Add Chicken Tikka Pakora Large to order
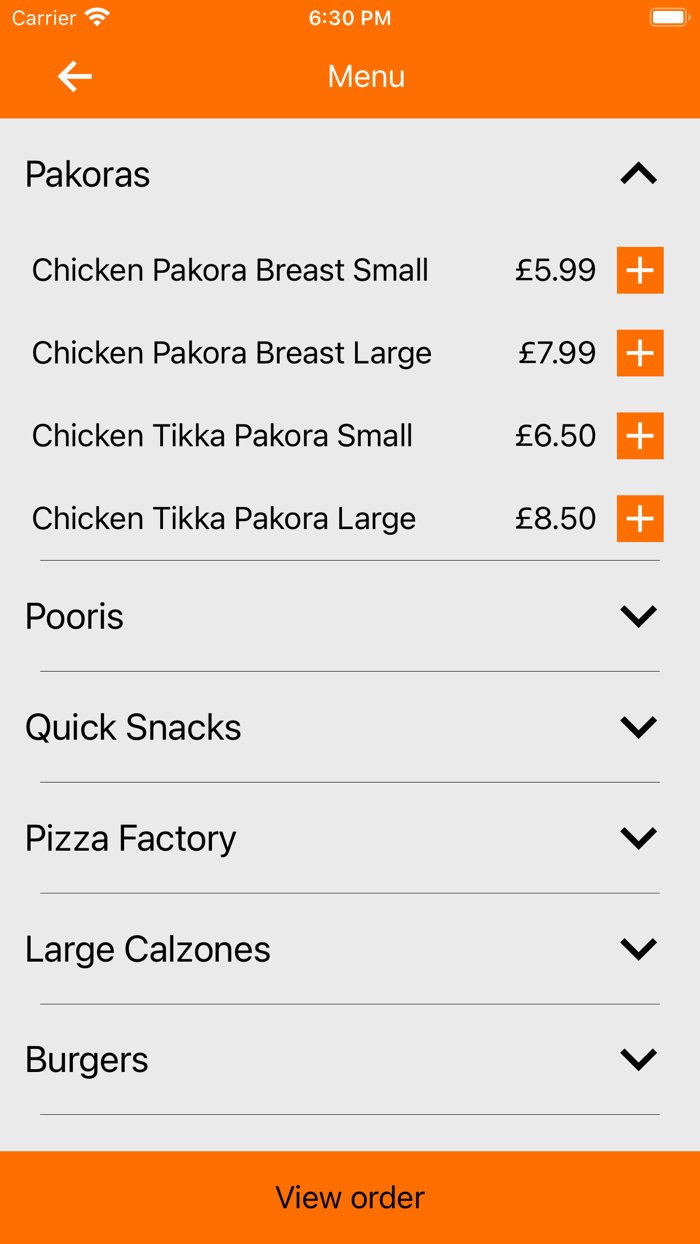This screenshot has height=1244, width=700. click(x=640, y=519)
